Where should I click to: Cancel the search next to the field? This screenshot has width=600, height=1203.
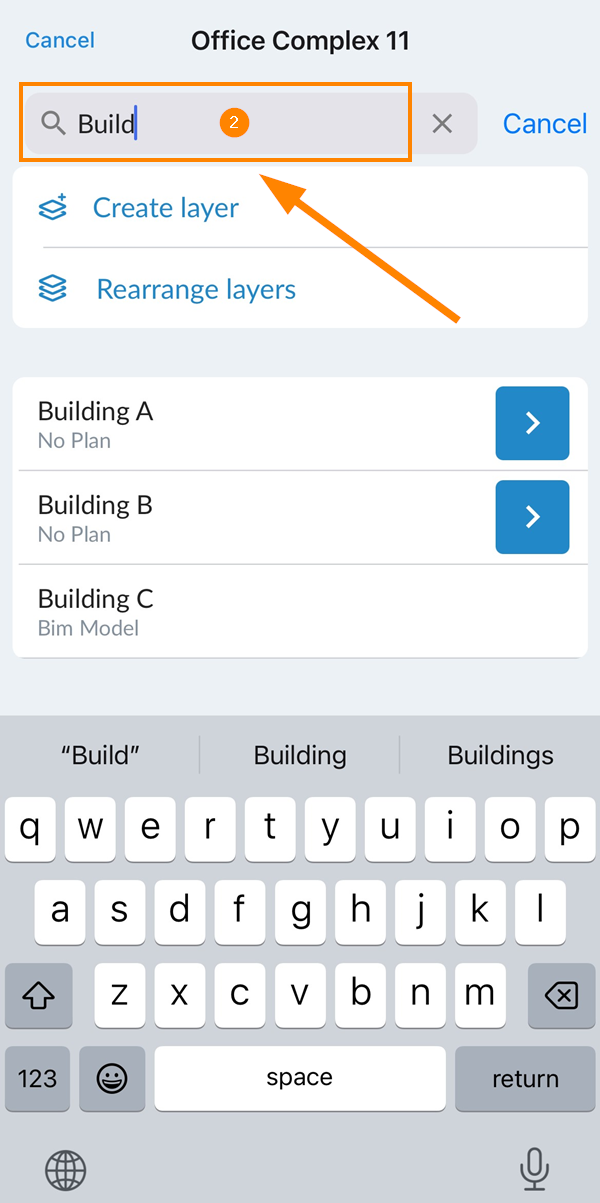[x=545, y=123]
